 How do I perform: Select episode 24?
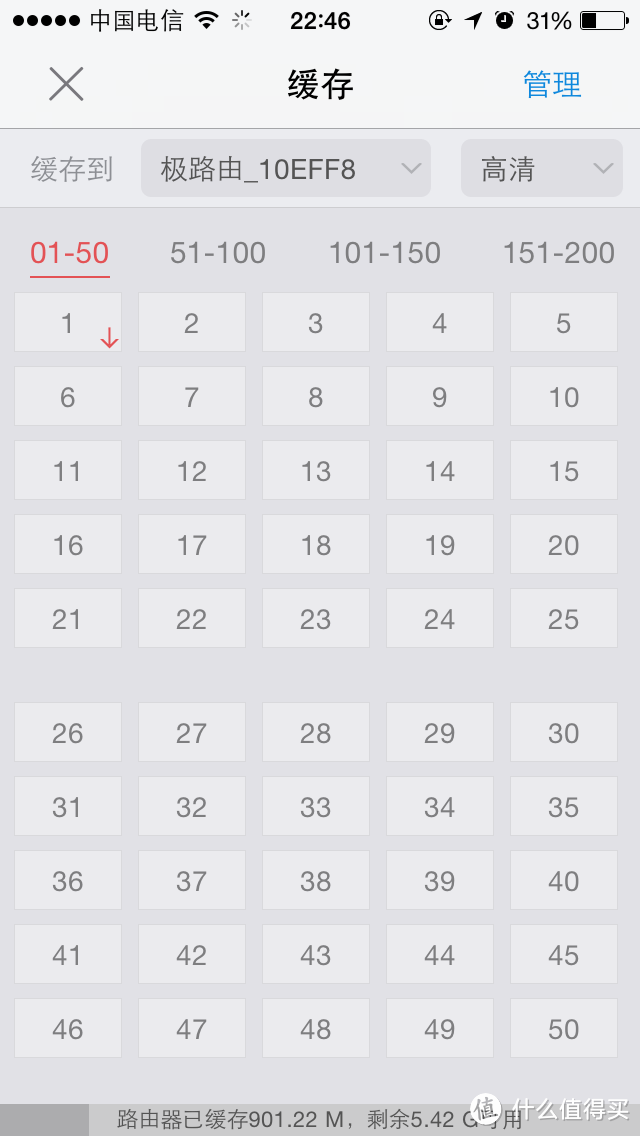440,618
